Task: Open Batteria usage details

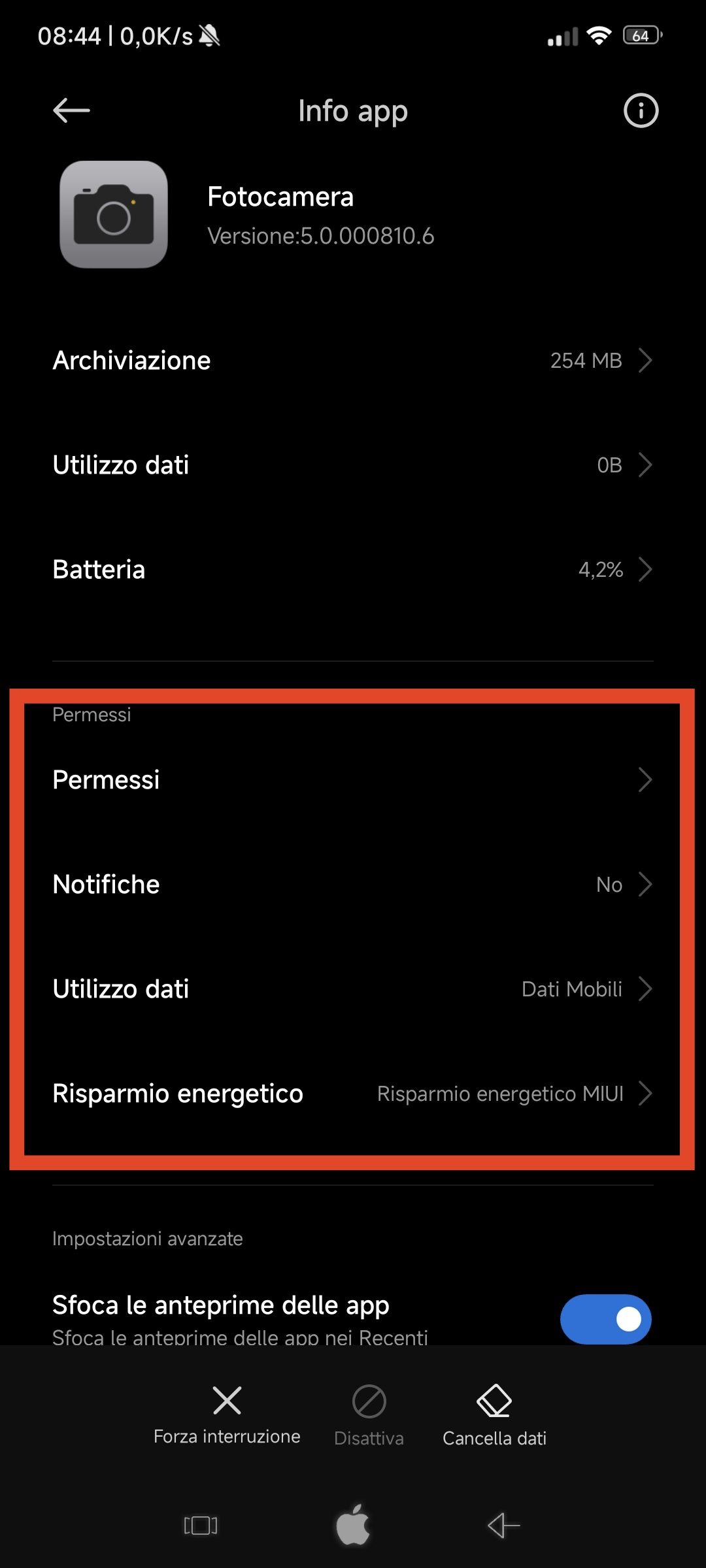Action: coord(353,570)
